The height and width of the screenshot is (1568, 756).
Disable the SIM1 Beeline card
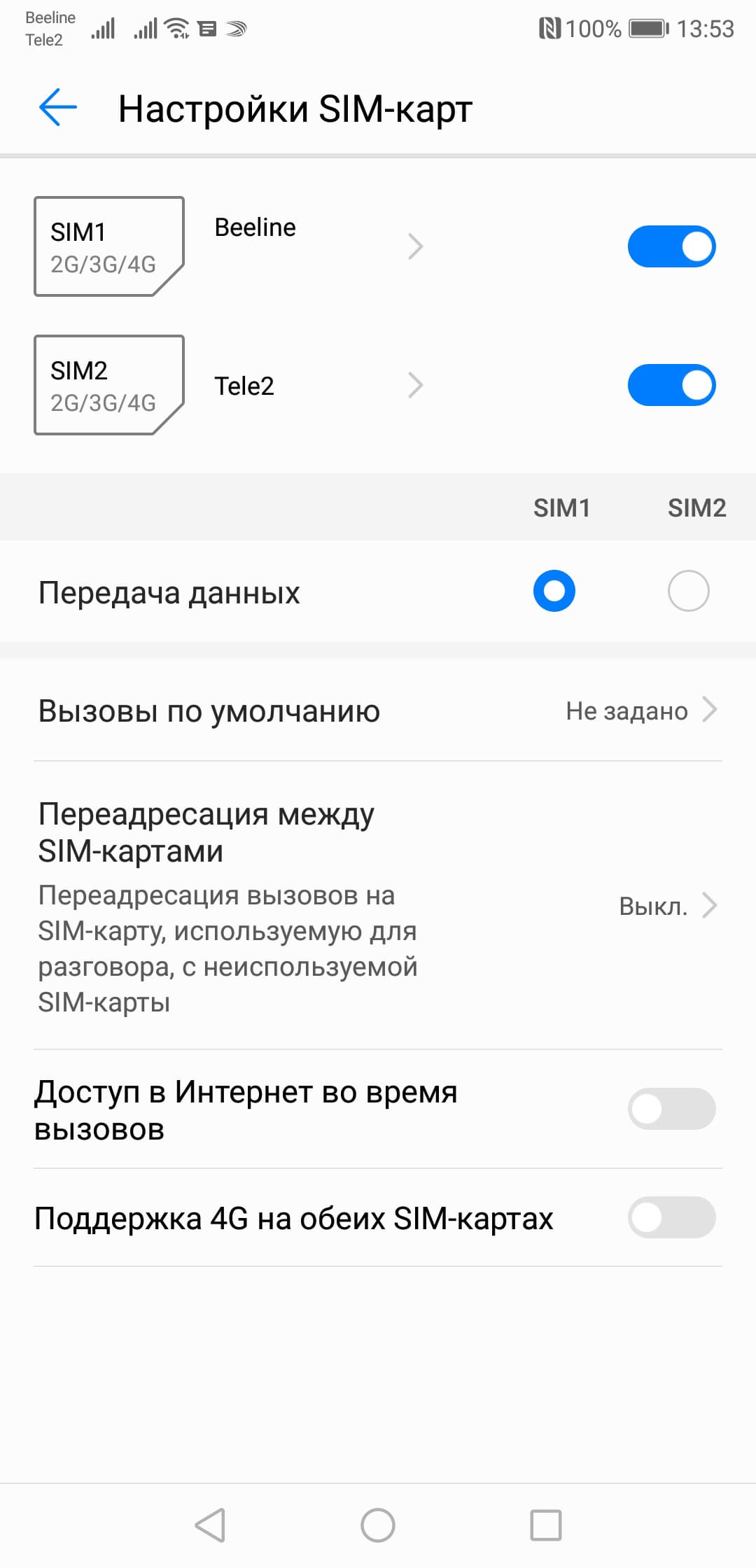[x=671, y=246]
